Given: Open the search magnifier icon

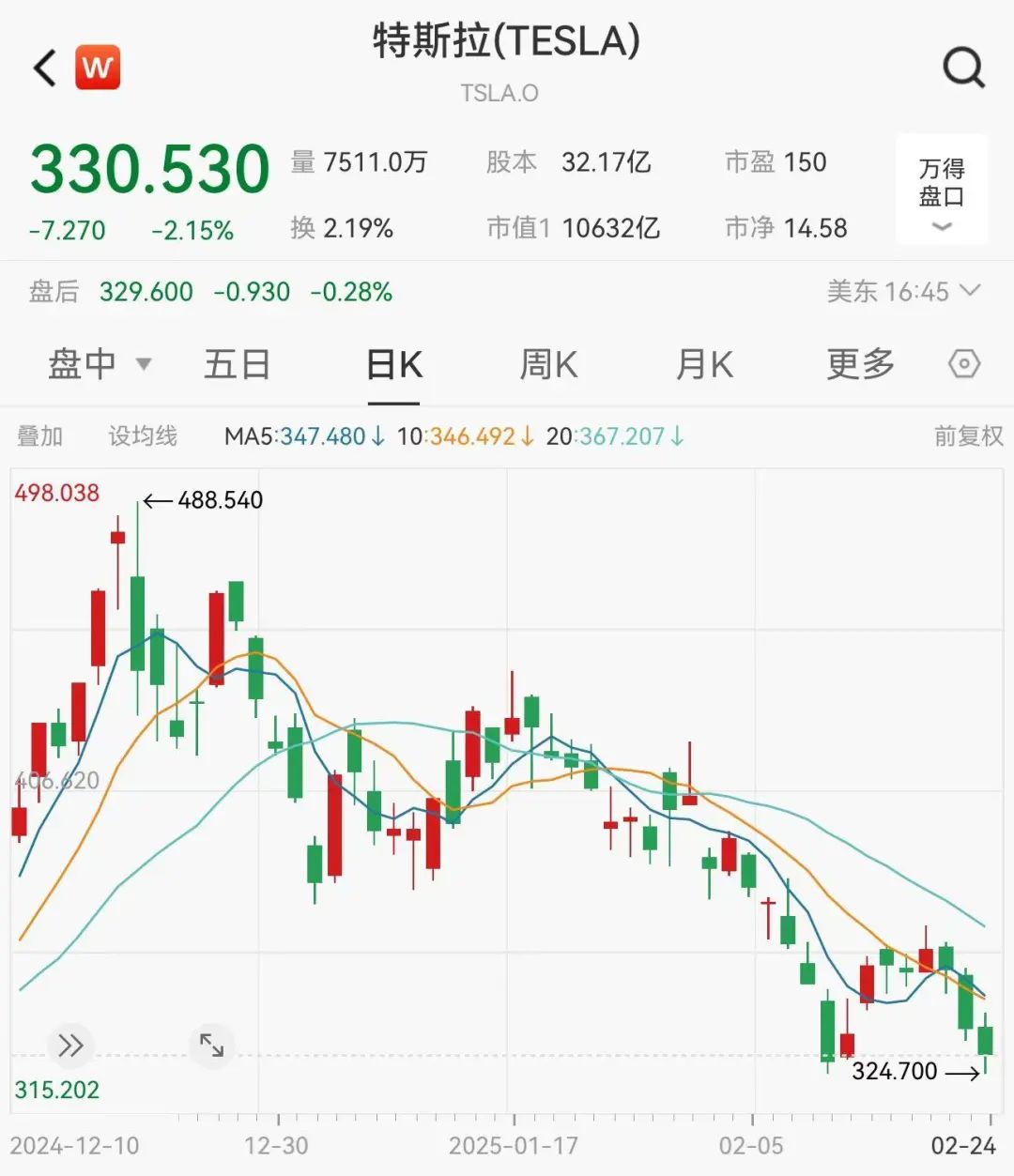Looking at the screenshot, I should pos(963,68).
